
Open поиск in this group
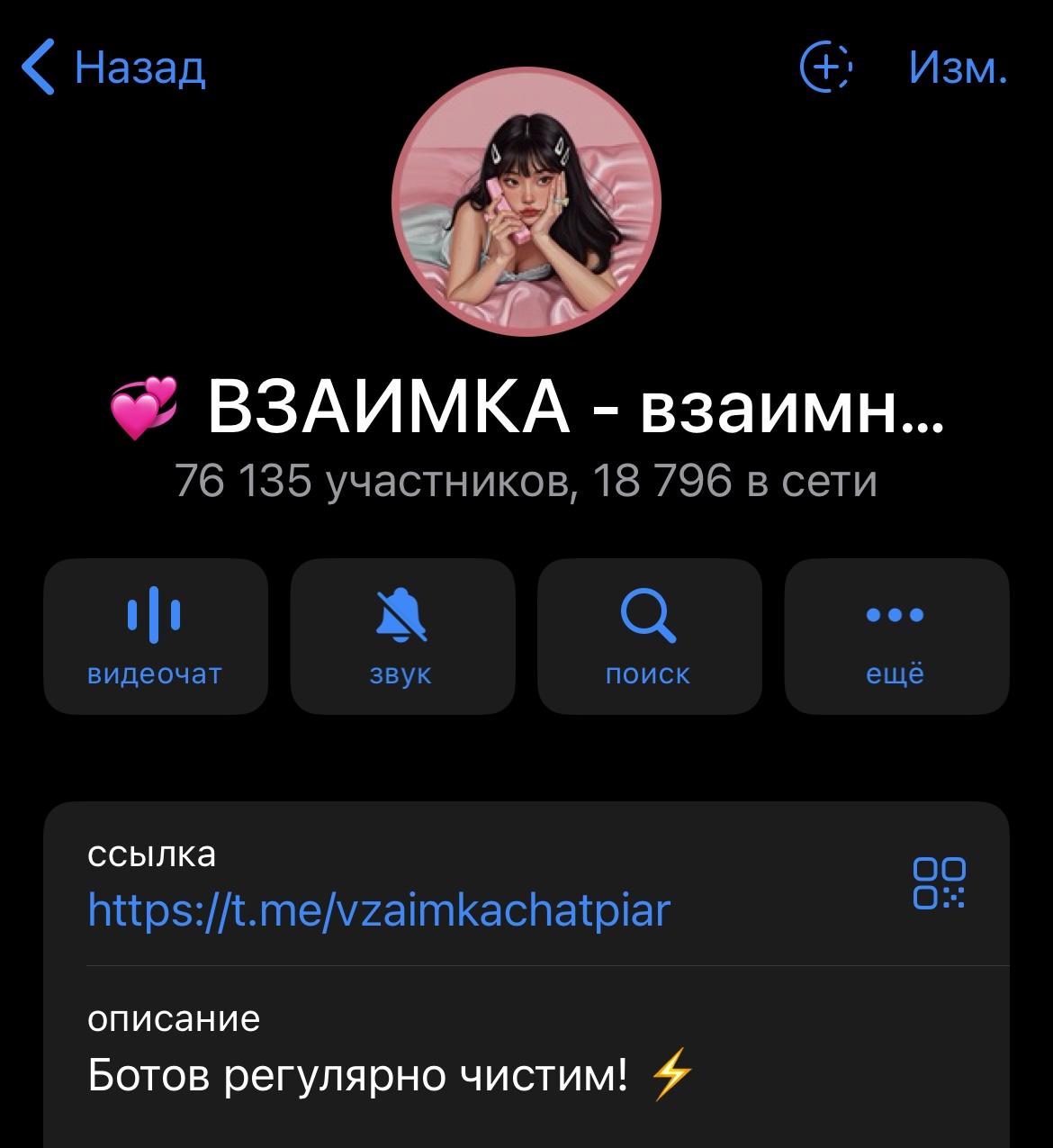[x=649, y=636]
